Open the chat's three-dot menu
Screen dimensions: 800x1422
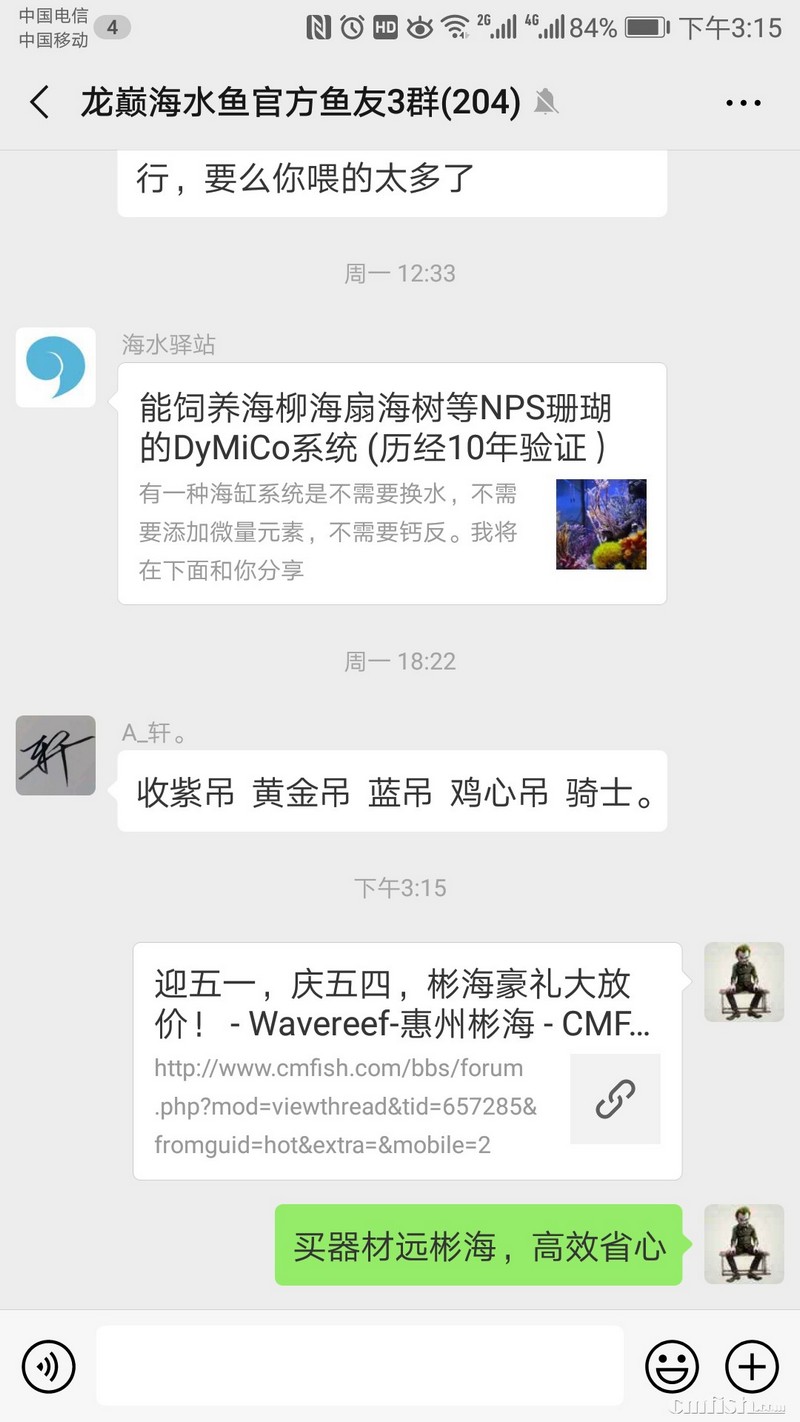[743, 102]
